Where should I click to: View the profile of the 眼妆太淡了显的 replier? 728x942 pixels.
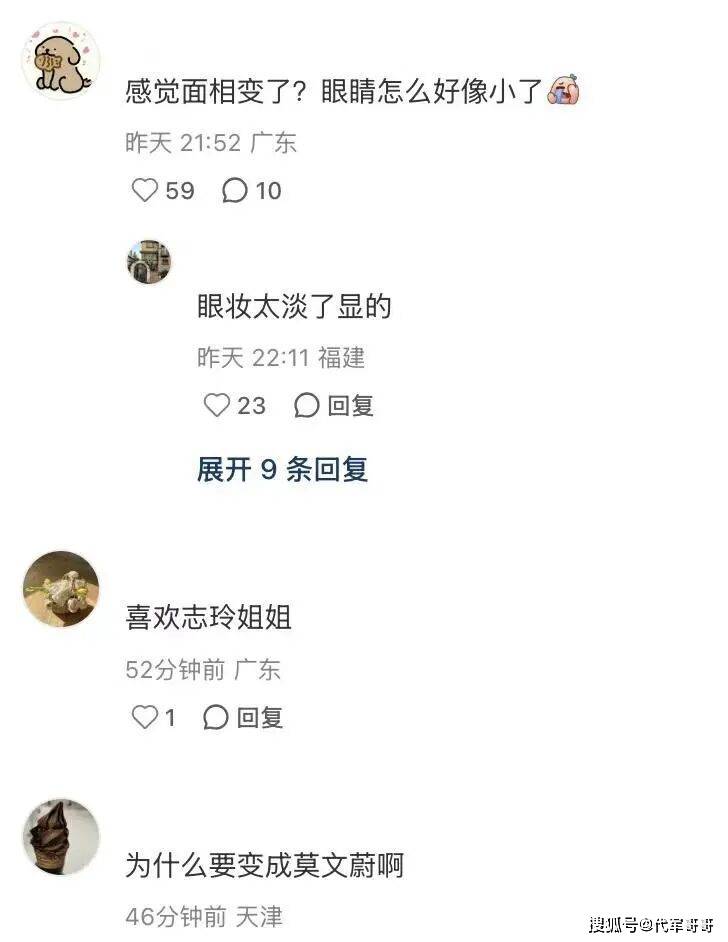(149, 262)
